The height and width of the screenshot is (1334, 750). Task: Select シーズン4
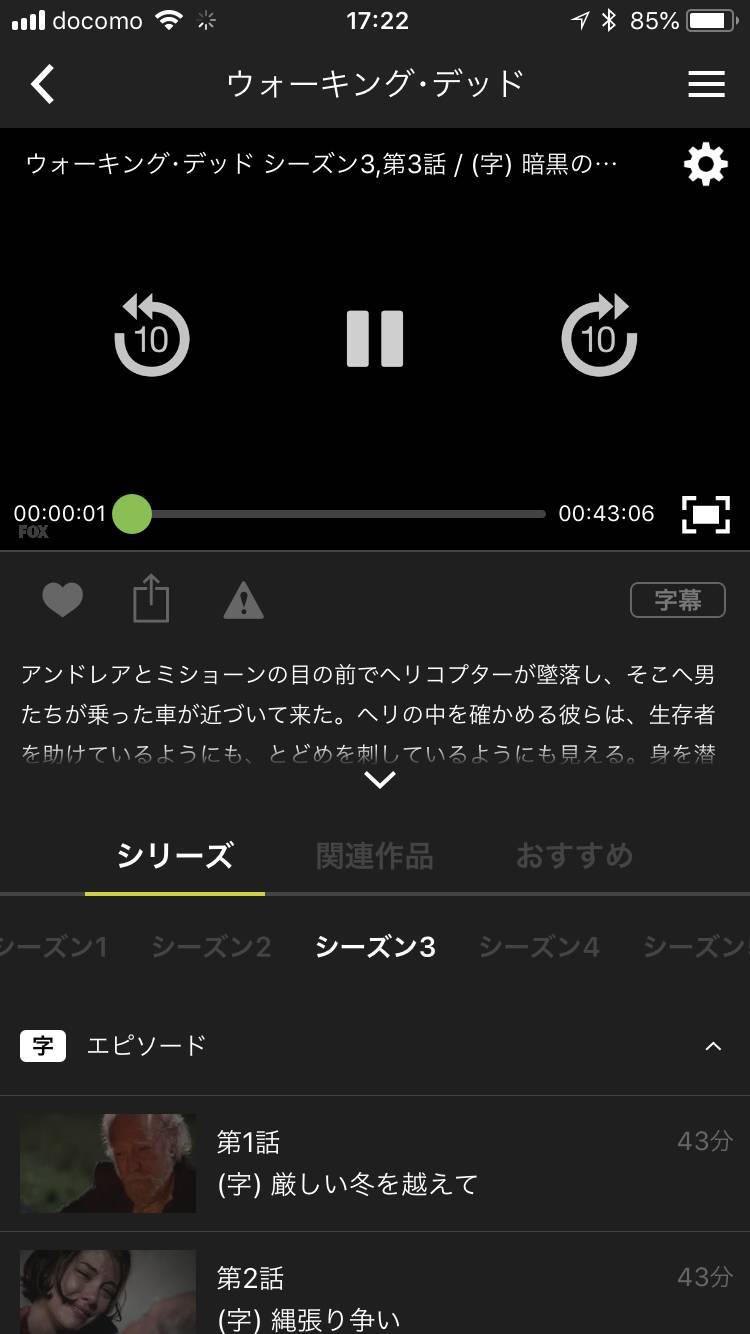click(539, 947)
